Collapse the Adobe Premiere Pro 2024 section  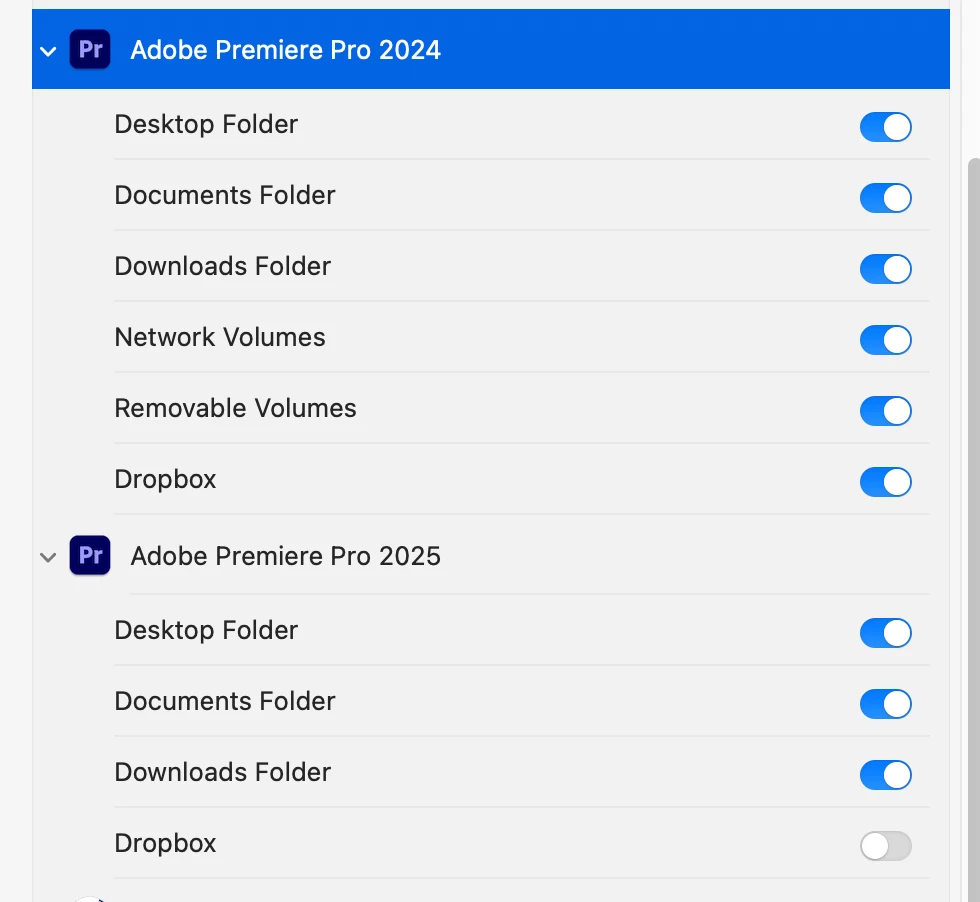coord(48,51)
